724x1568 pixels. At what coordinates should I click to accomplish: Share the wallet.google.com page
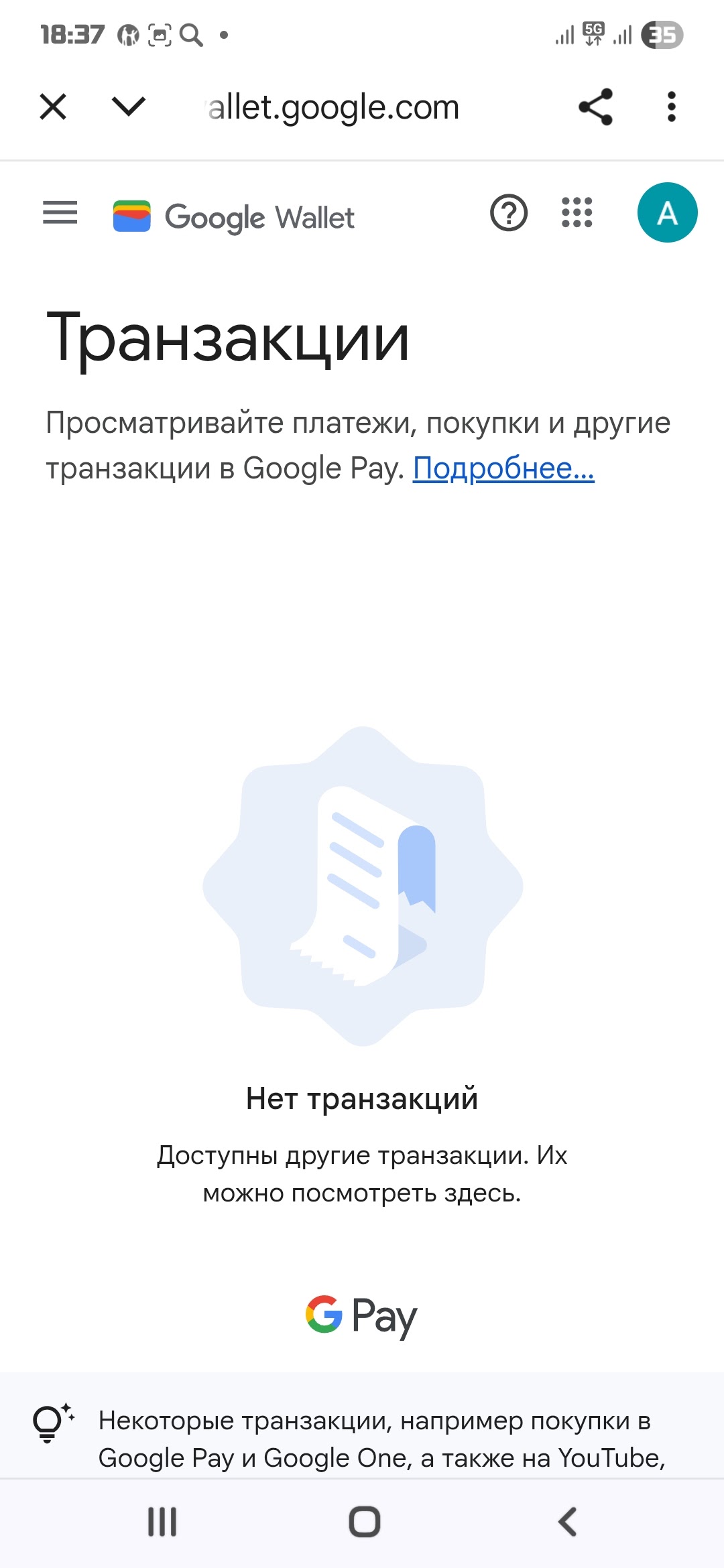595,107
